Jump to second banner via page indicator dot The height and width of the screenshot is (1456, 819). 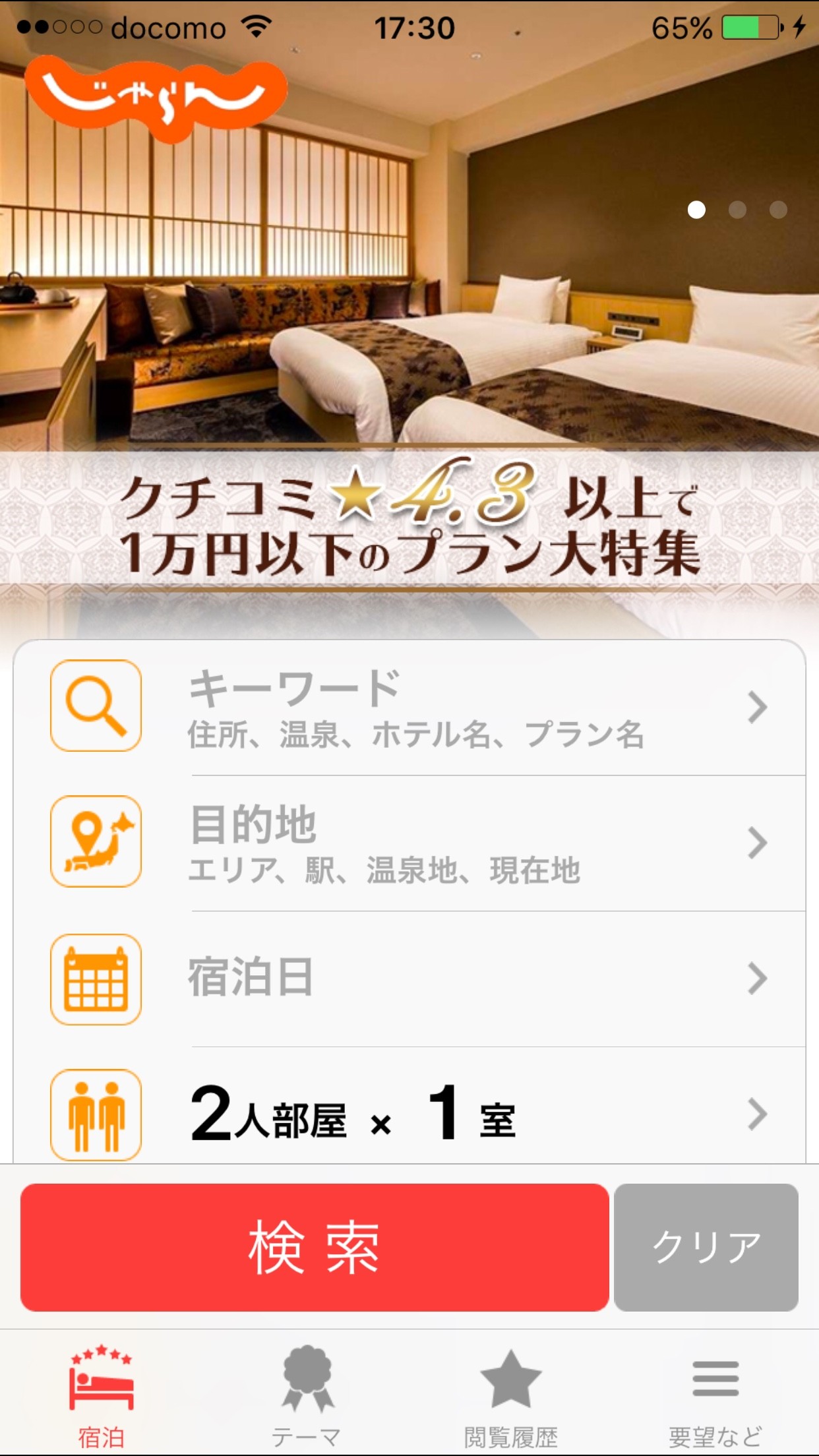click(737, 210)
